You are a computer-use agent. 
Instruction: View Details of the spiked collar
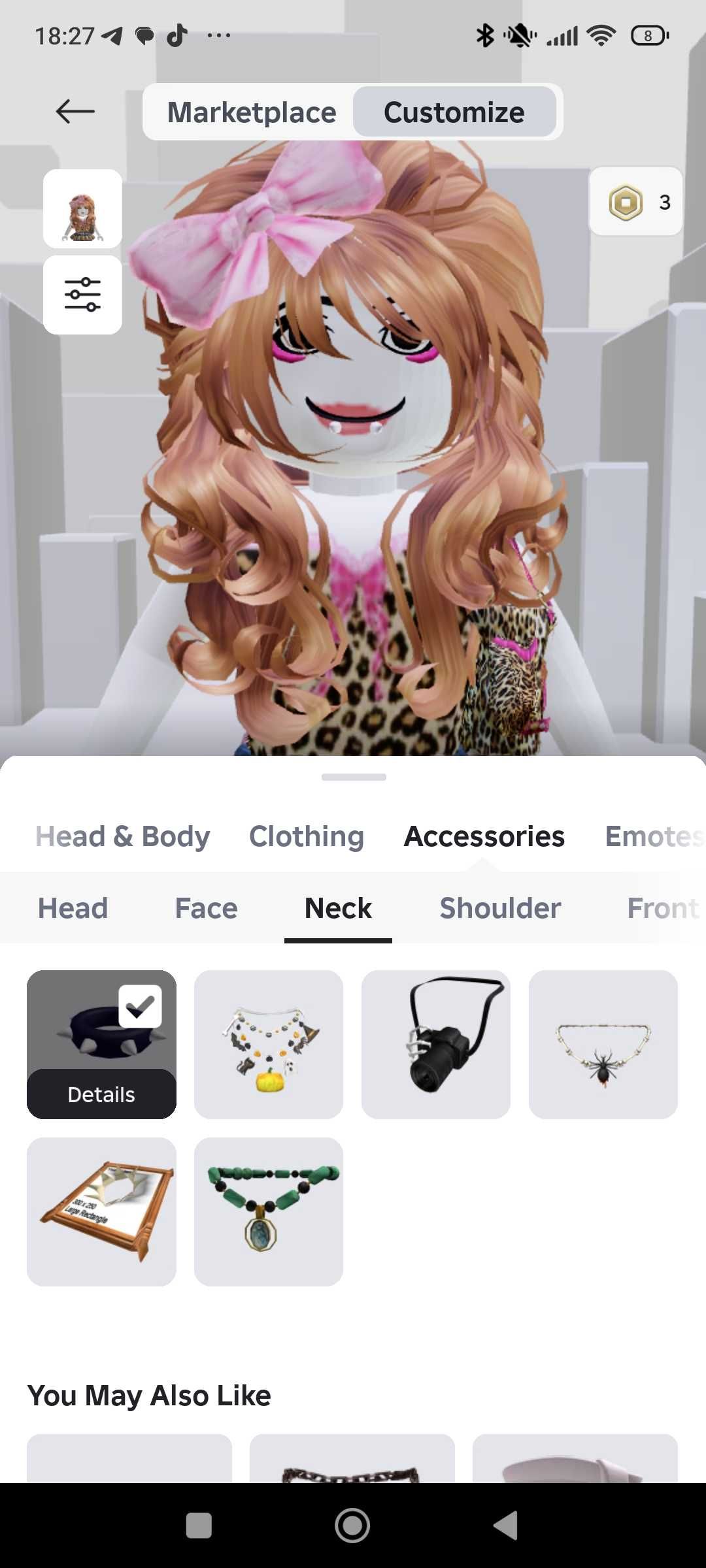pyautogui.click(x=101, y=1094)
